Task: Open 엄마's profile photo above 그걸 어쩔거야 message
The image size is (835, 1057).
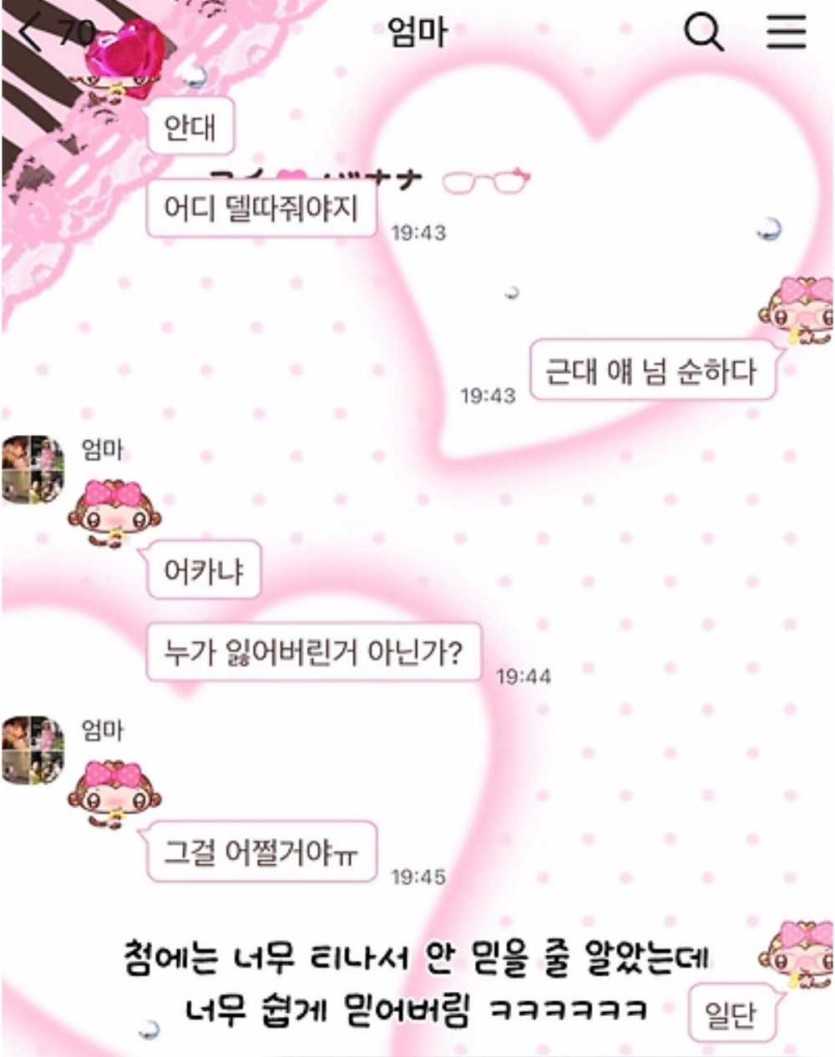Action: pyautogui.click(x=33, y=749)
